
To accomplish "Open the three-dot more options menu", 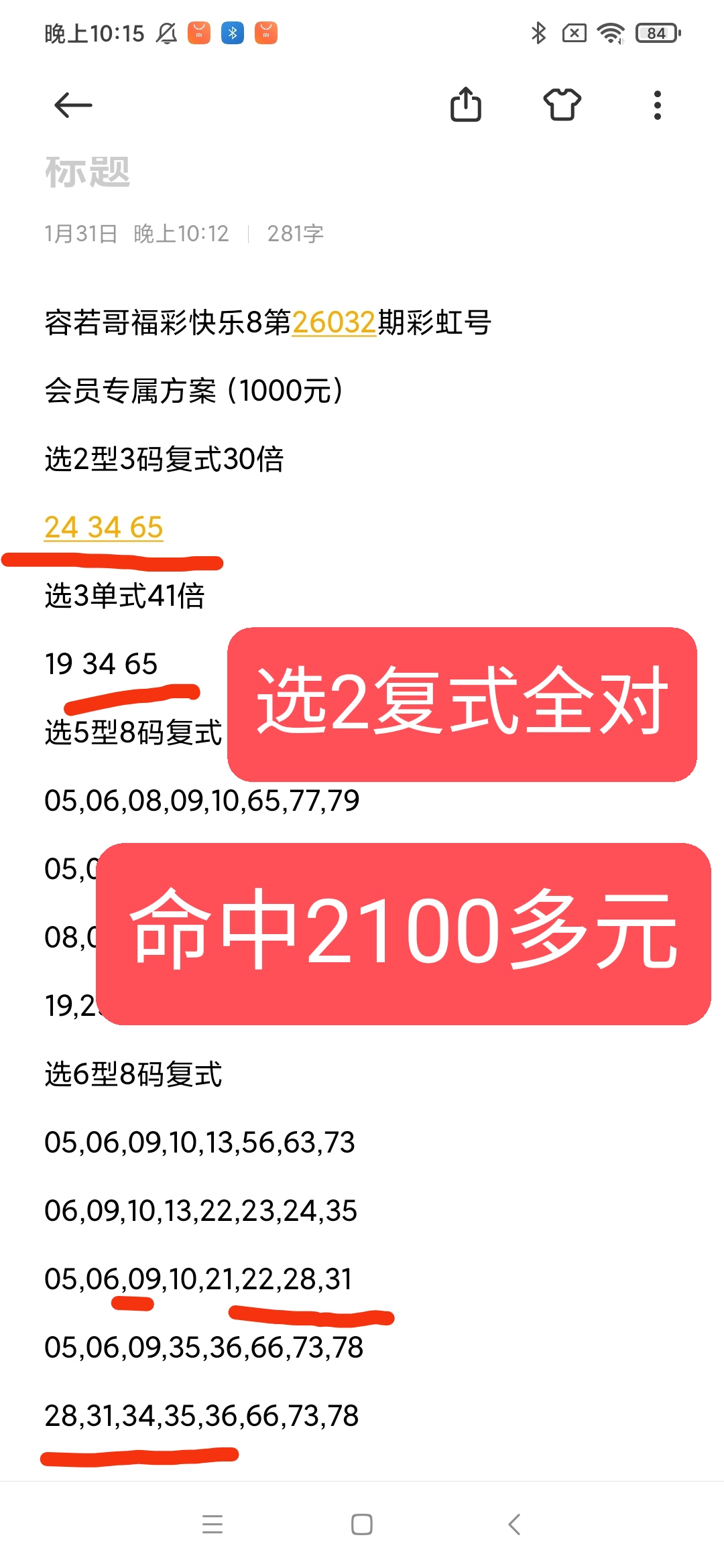I will tap(656, 105).
